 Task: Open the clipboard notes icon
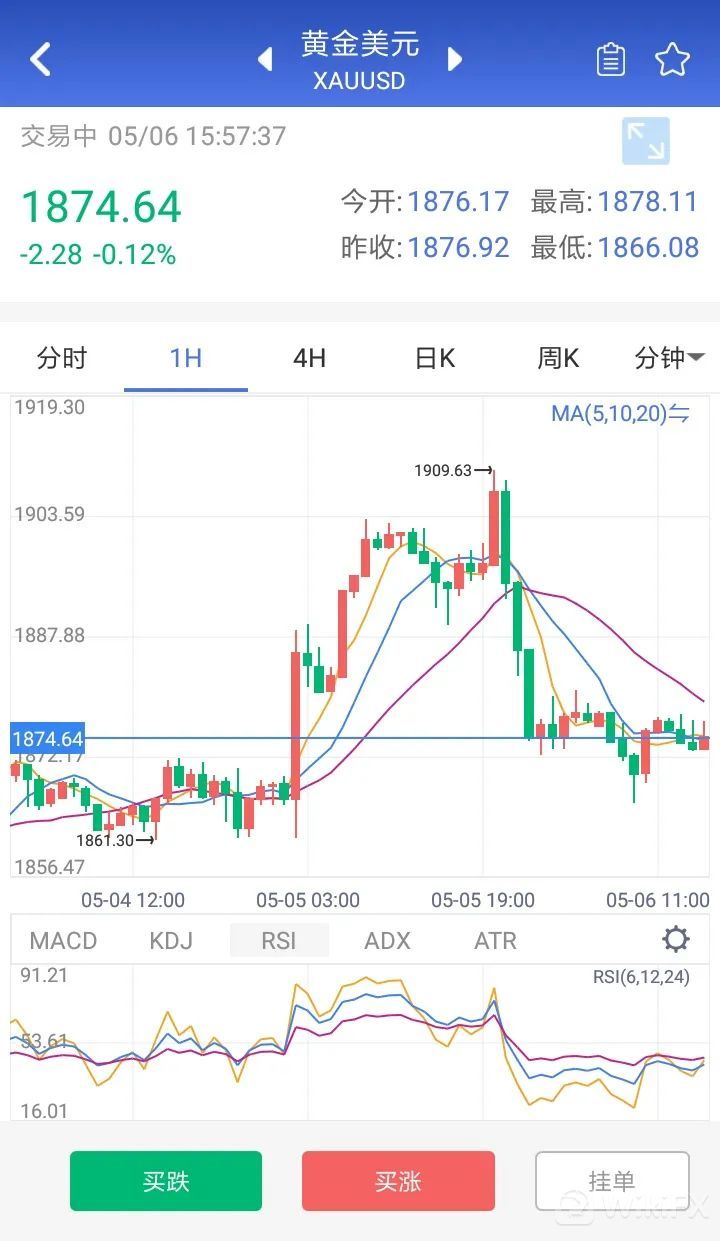611,60
